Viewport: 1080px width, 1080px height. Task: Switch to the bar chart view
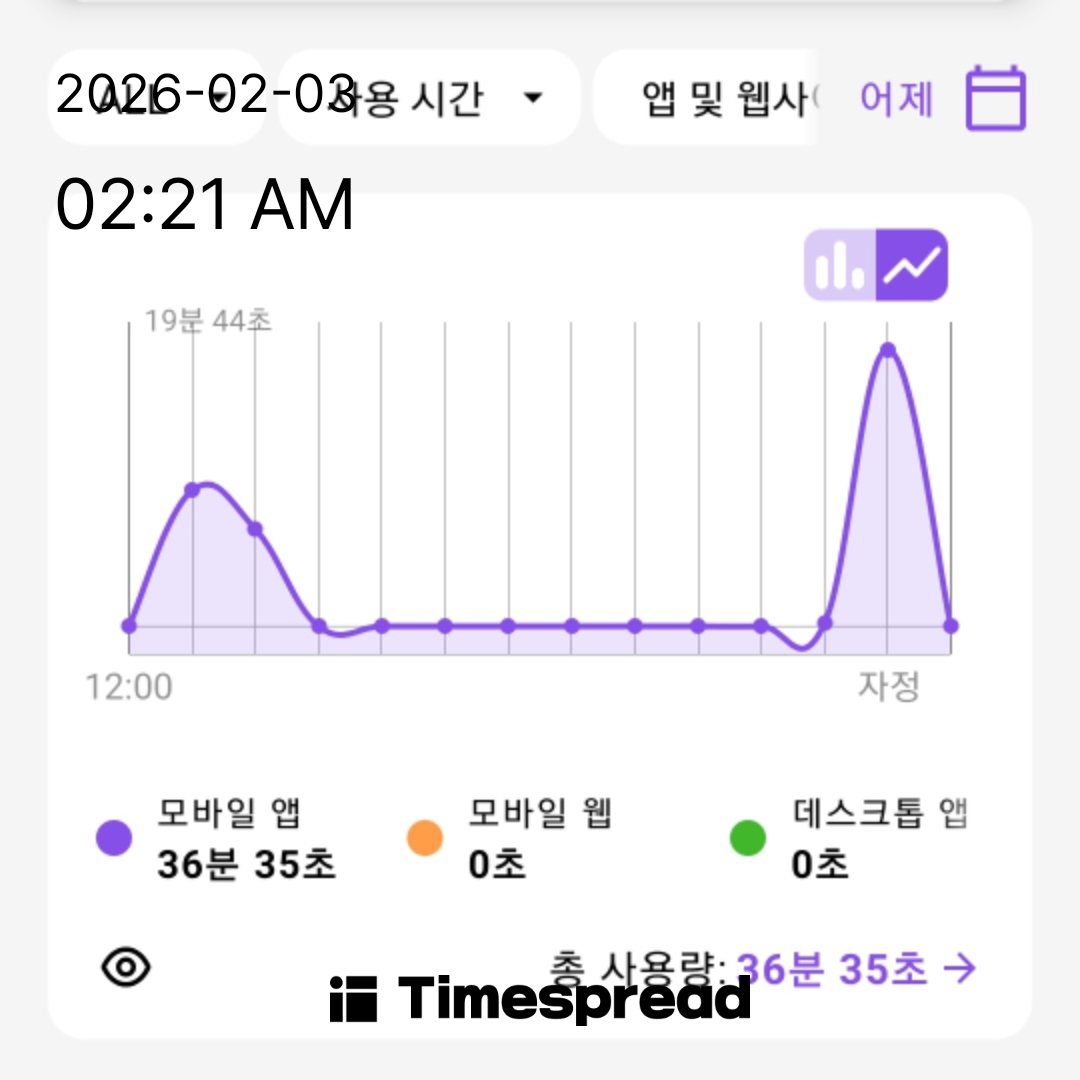pos(840,265)
